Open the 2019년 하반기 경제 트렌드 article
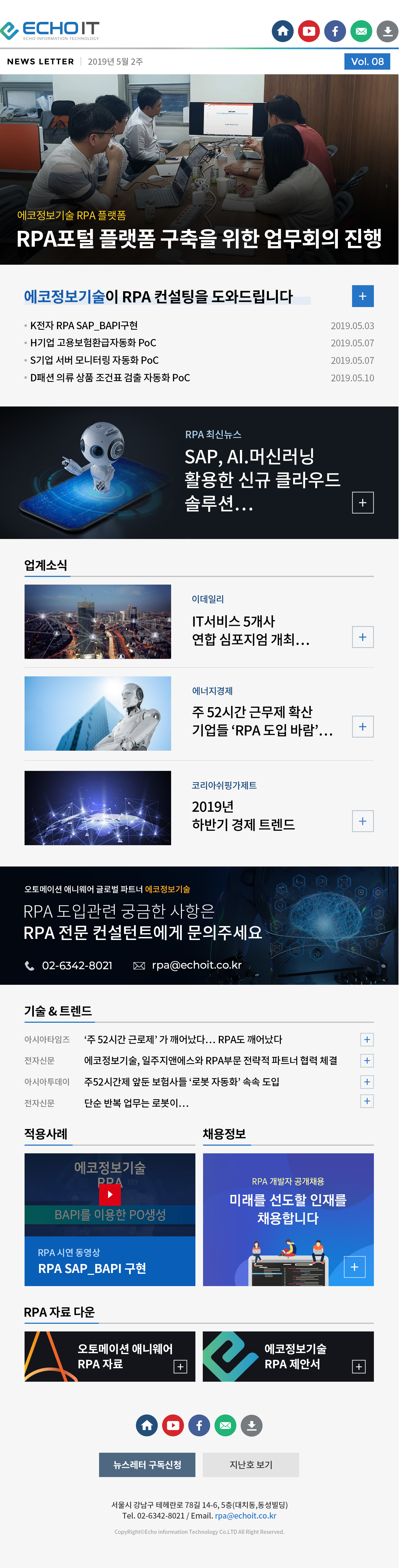Image resolution: width=399 pixels, height=1568 pixels. click(362, 821)
